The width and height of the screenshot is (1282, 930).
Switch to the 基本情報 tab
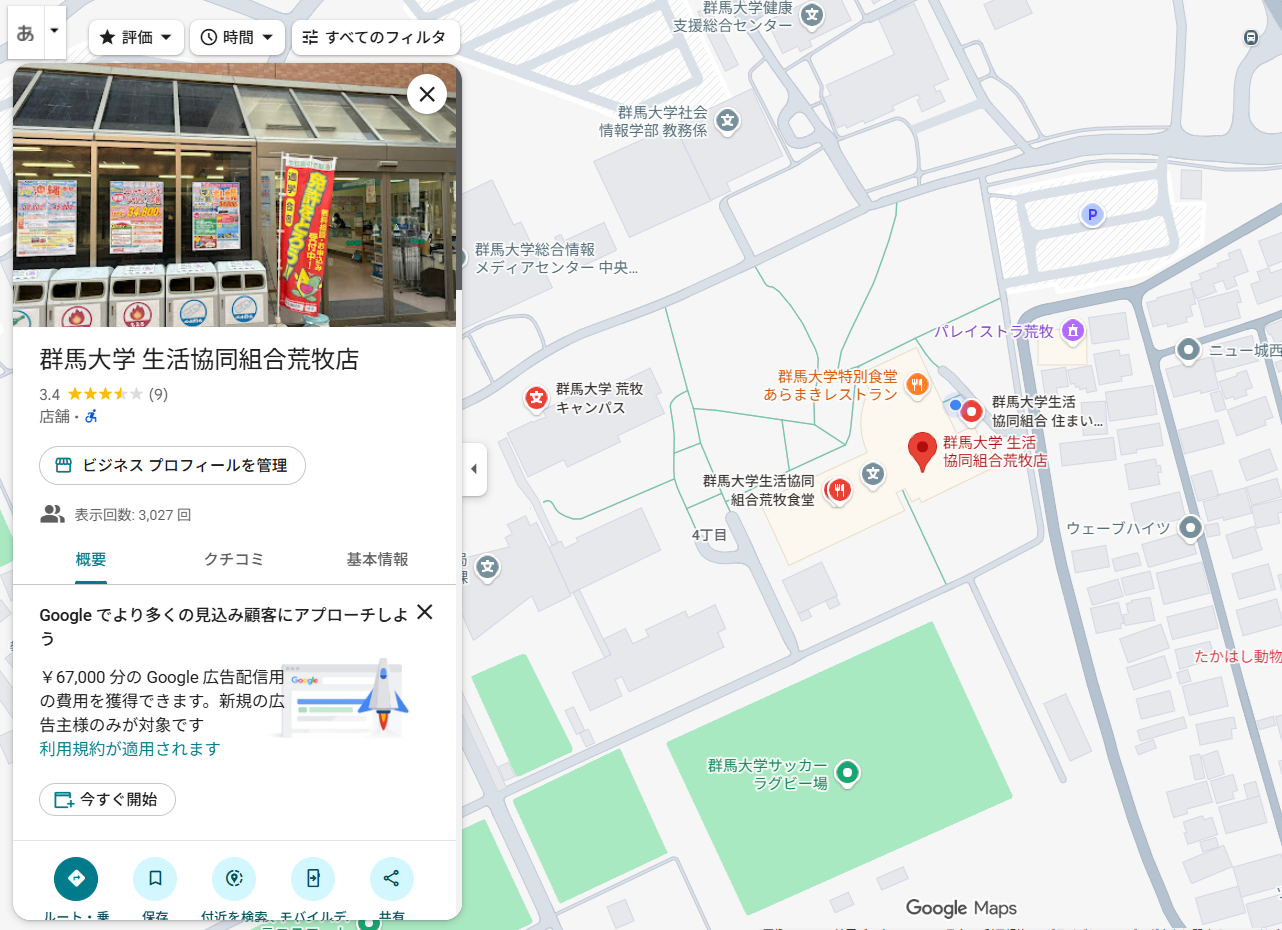click(377, 560)
